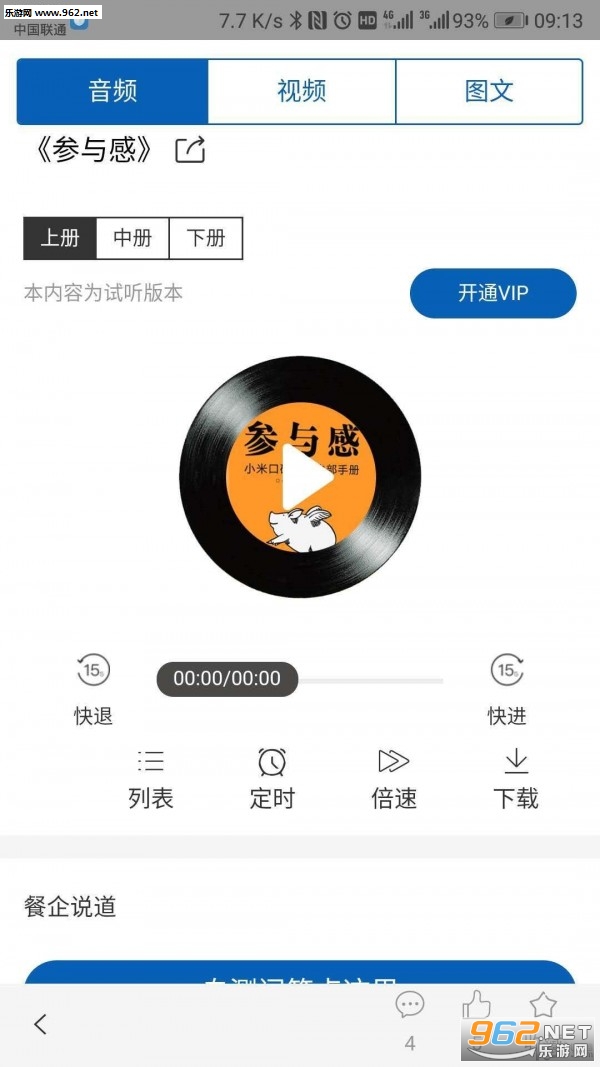600x1067 pixels.
Task: Select the 中册 volume
Action: tap(133, 238)
